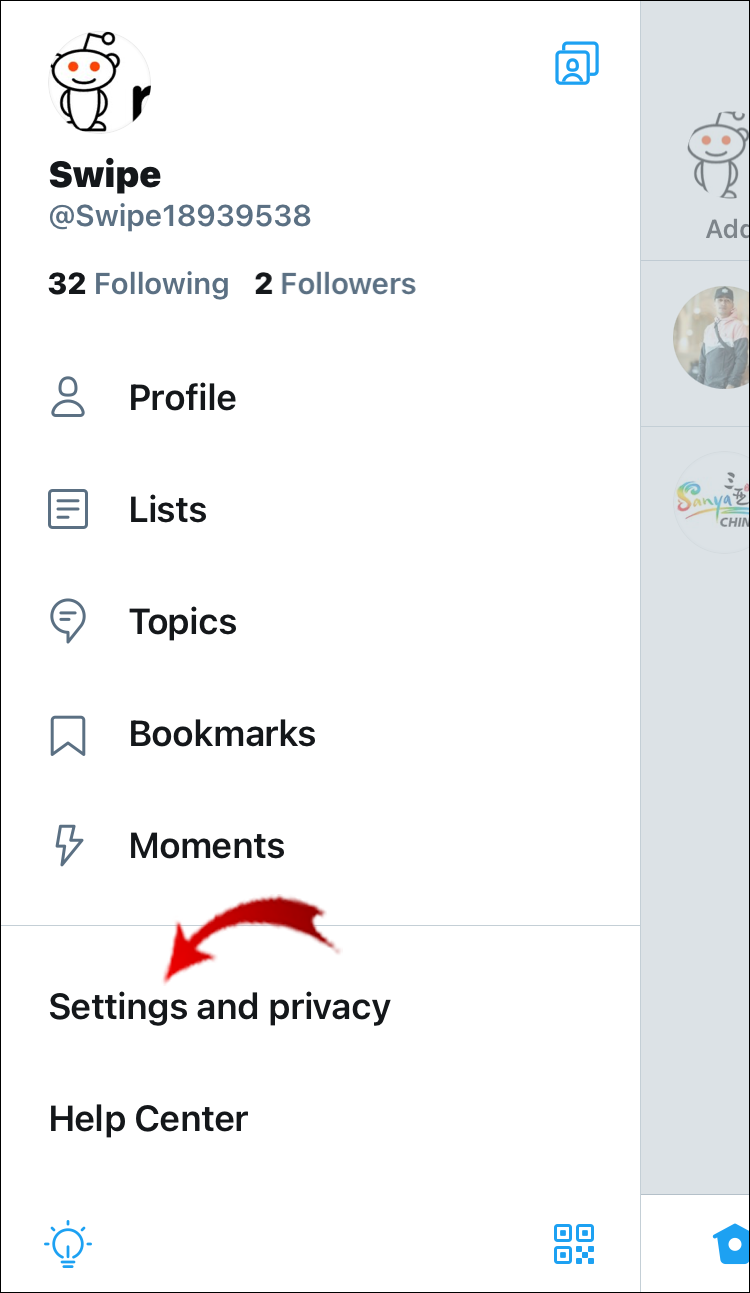
Task: Tap the home tab icon
Action: 731,1243
